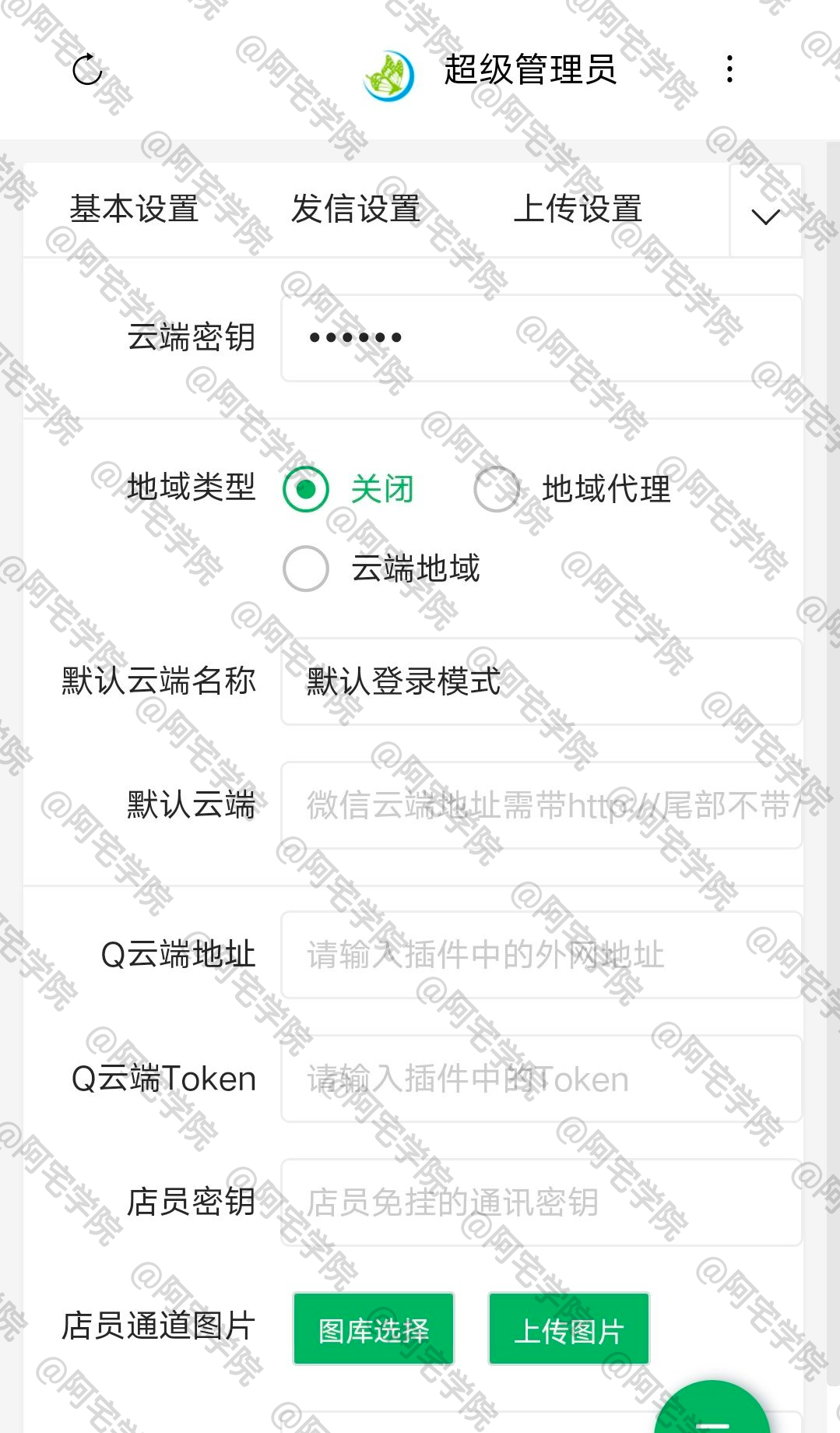Viewport: 840px width, 1433px height.
Task: Tap the 上传图片 button
Action: point(568,1329)
